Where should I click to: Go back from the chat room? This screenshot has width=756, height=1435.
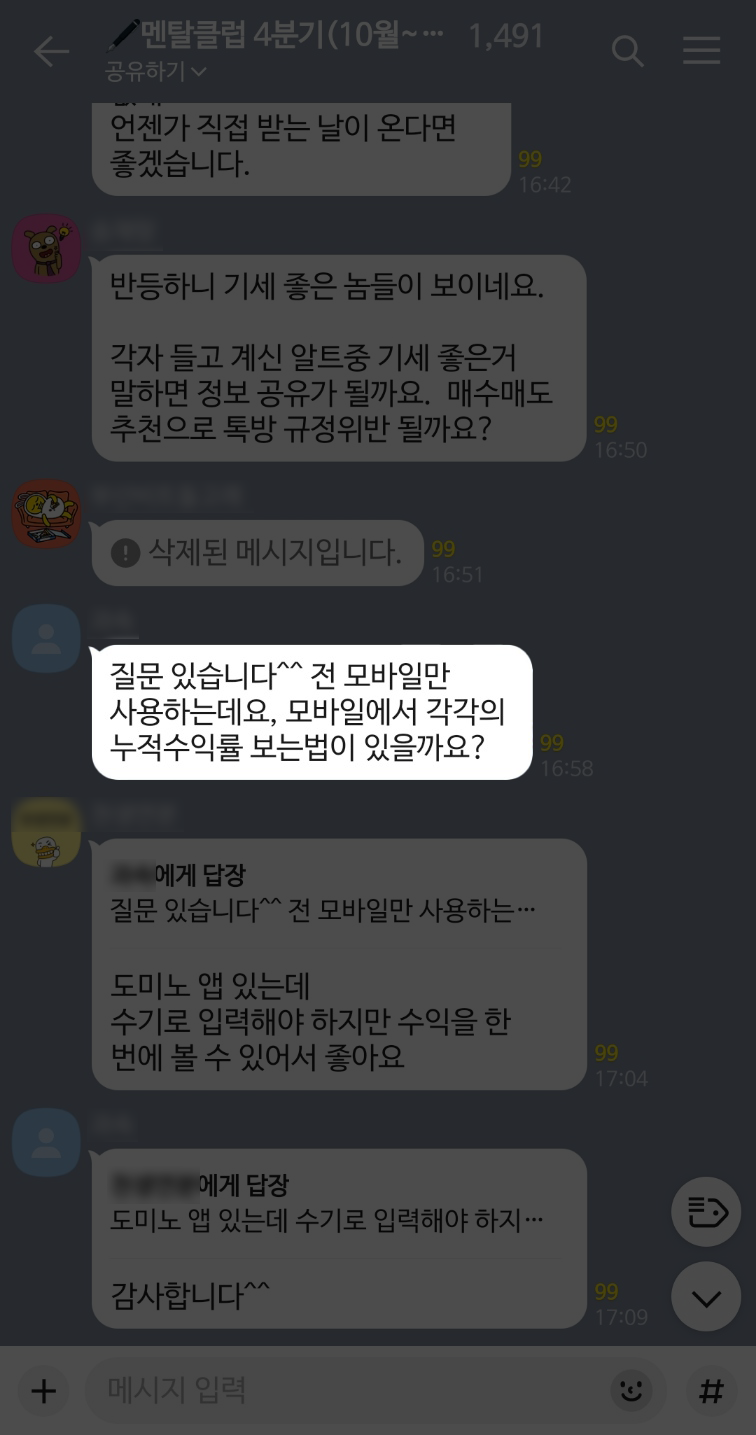click(x=51, y=51)
